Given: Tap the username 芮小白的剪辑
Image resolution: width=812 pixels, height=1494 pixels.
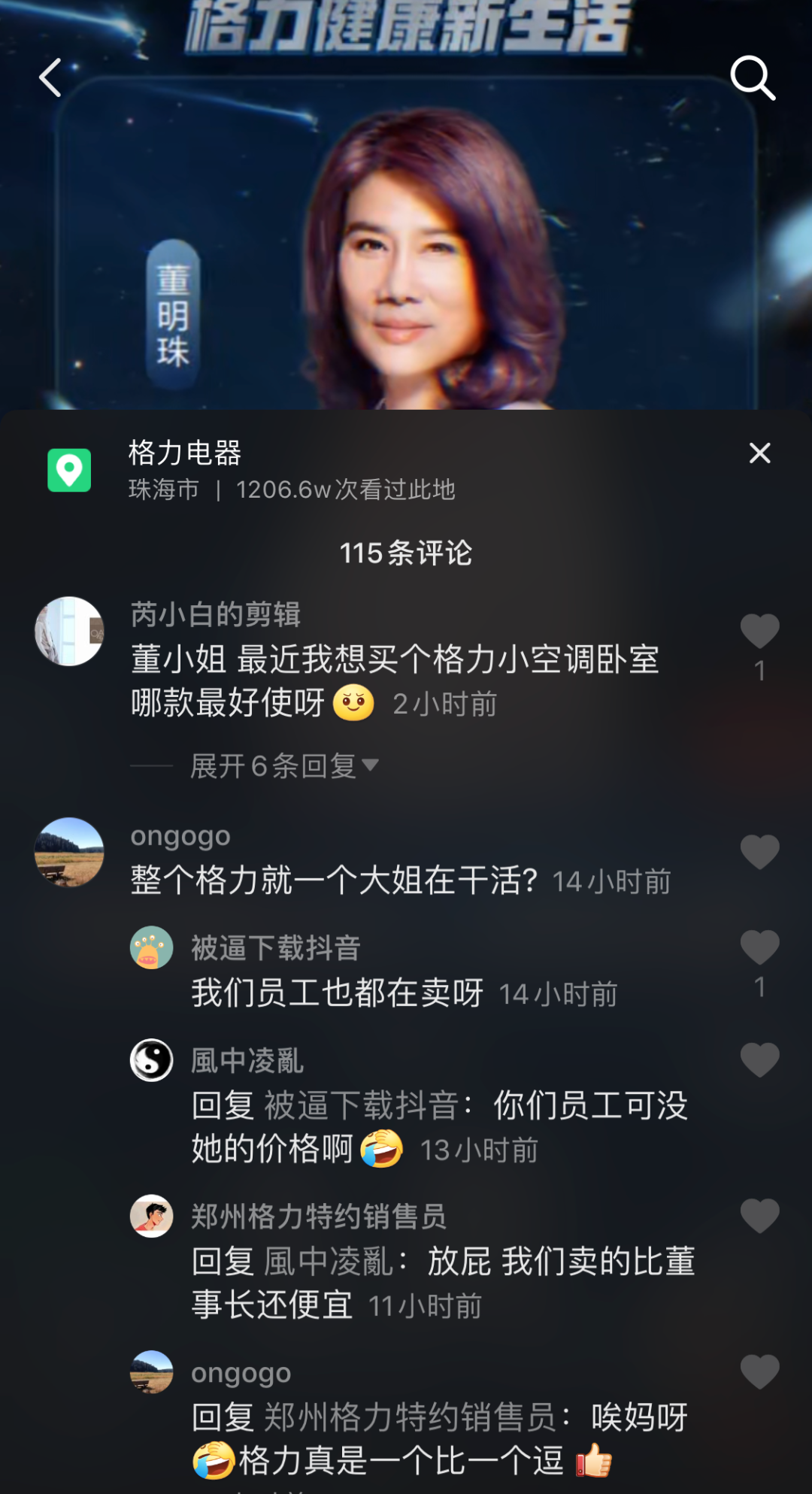Looking at the screenshot, I should click(x=216, y=614).
